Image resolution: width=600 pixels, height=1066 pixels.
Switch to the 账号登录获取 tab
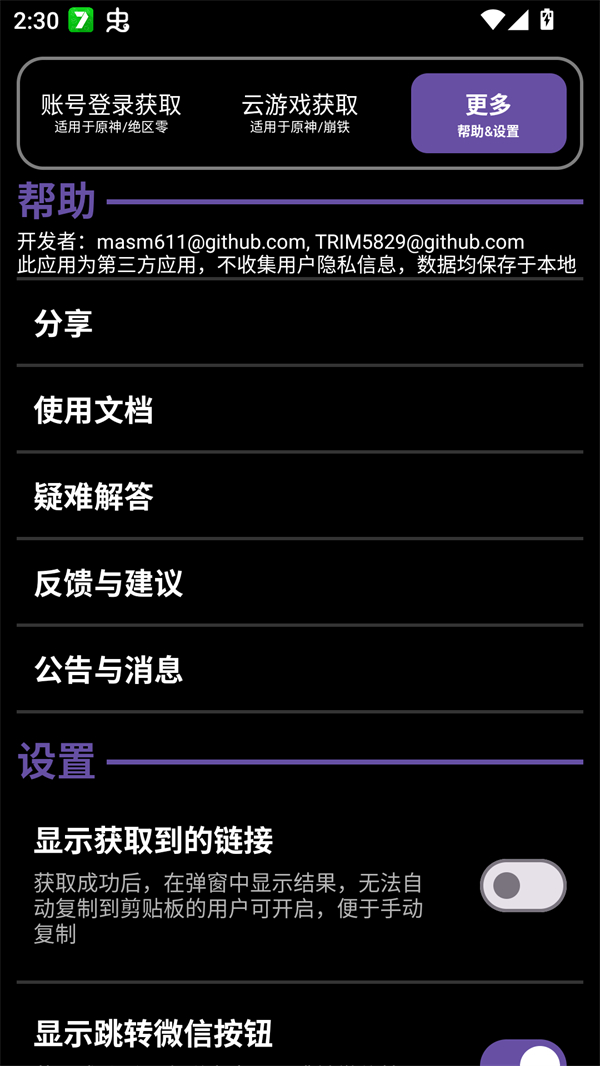coord(111,113)
